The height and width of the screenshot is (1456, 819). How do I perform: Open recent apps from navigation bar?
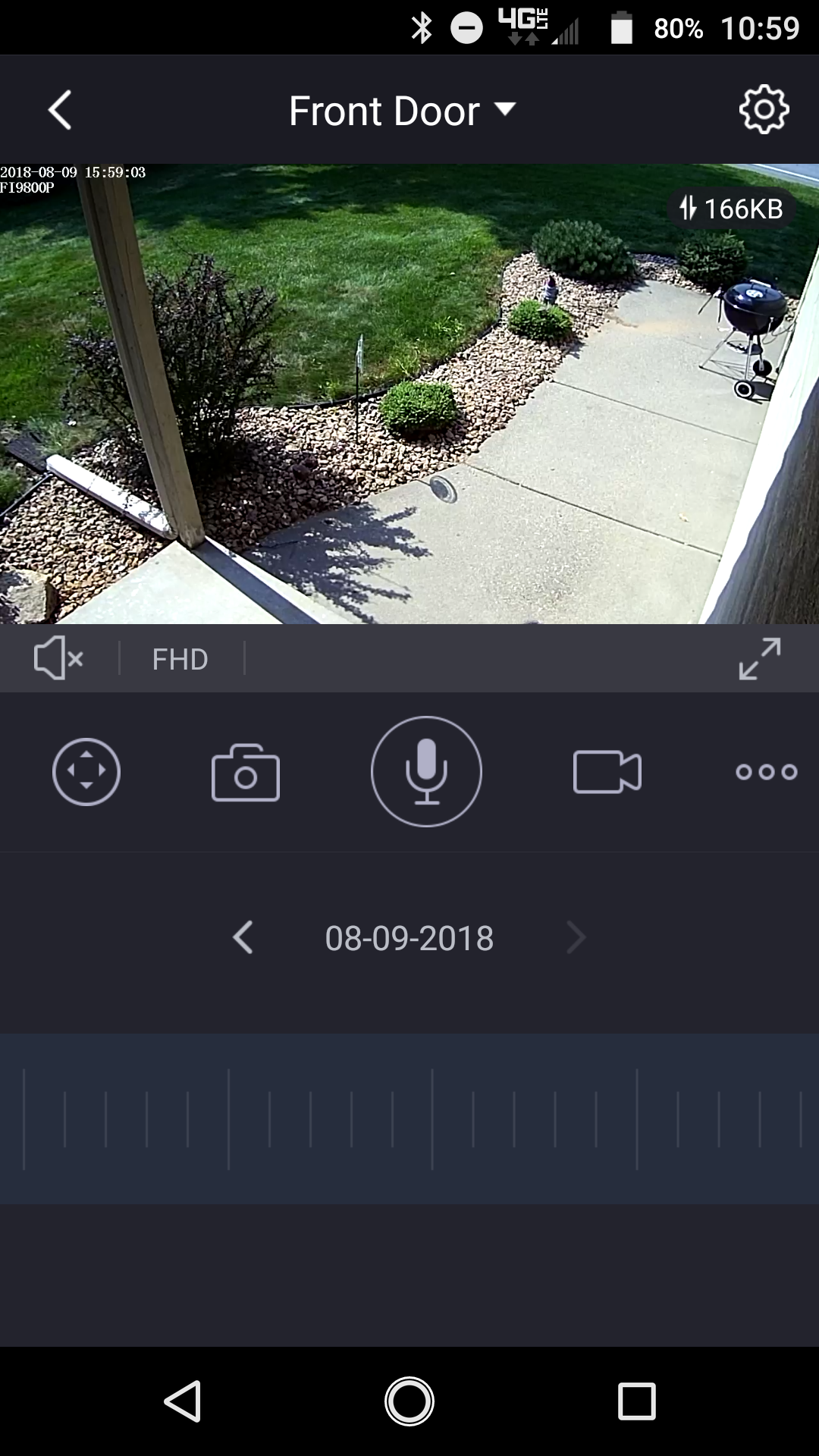[x=637, y=1401]
